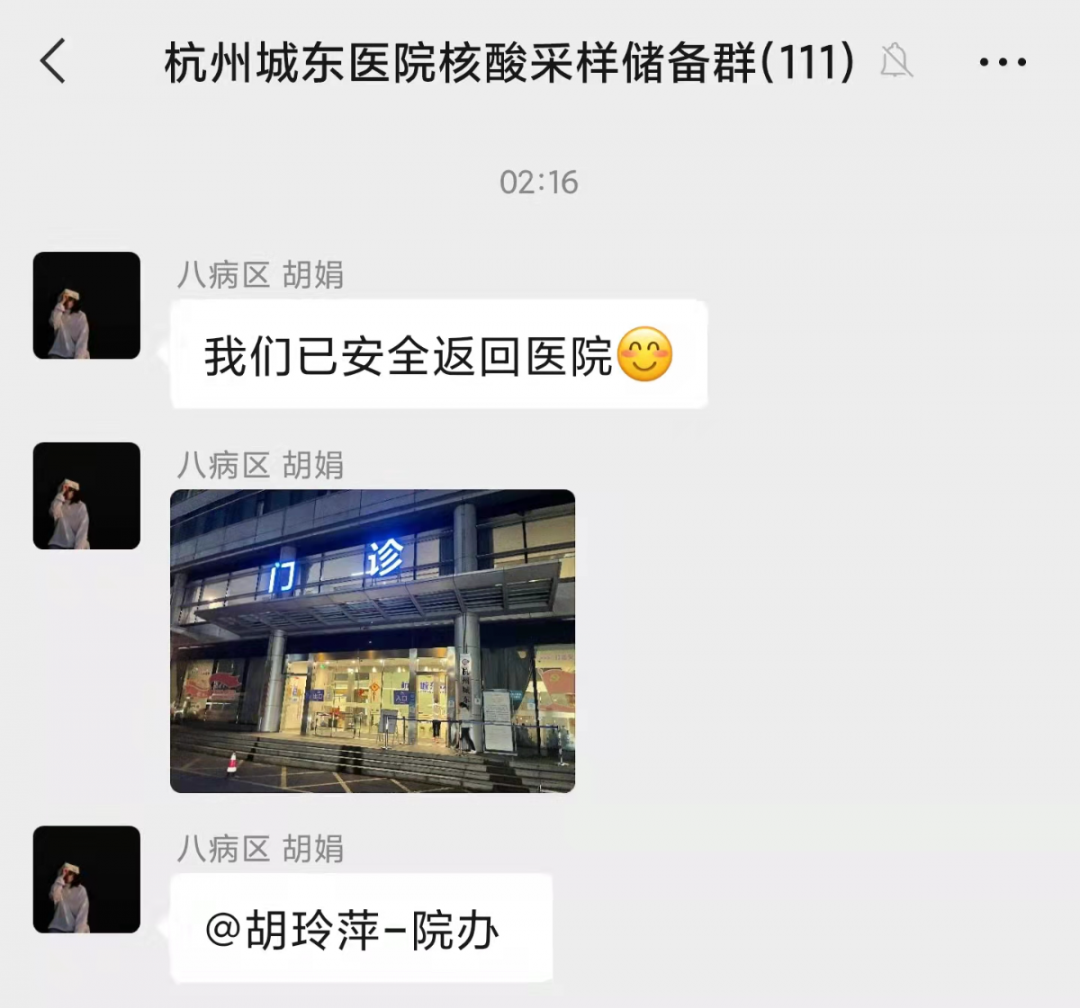This screenshot has width=1080, height=1008.
Task: Tap avatar next to the photo message
Action: coord(86,496)
